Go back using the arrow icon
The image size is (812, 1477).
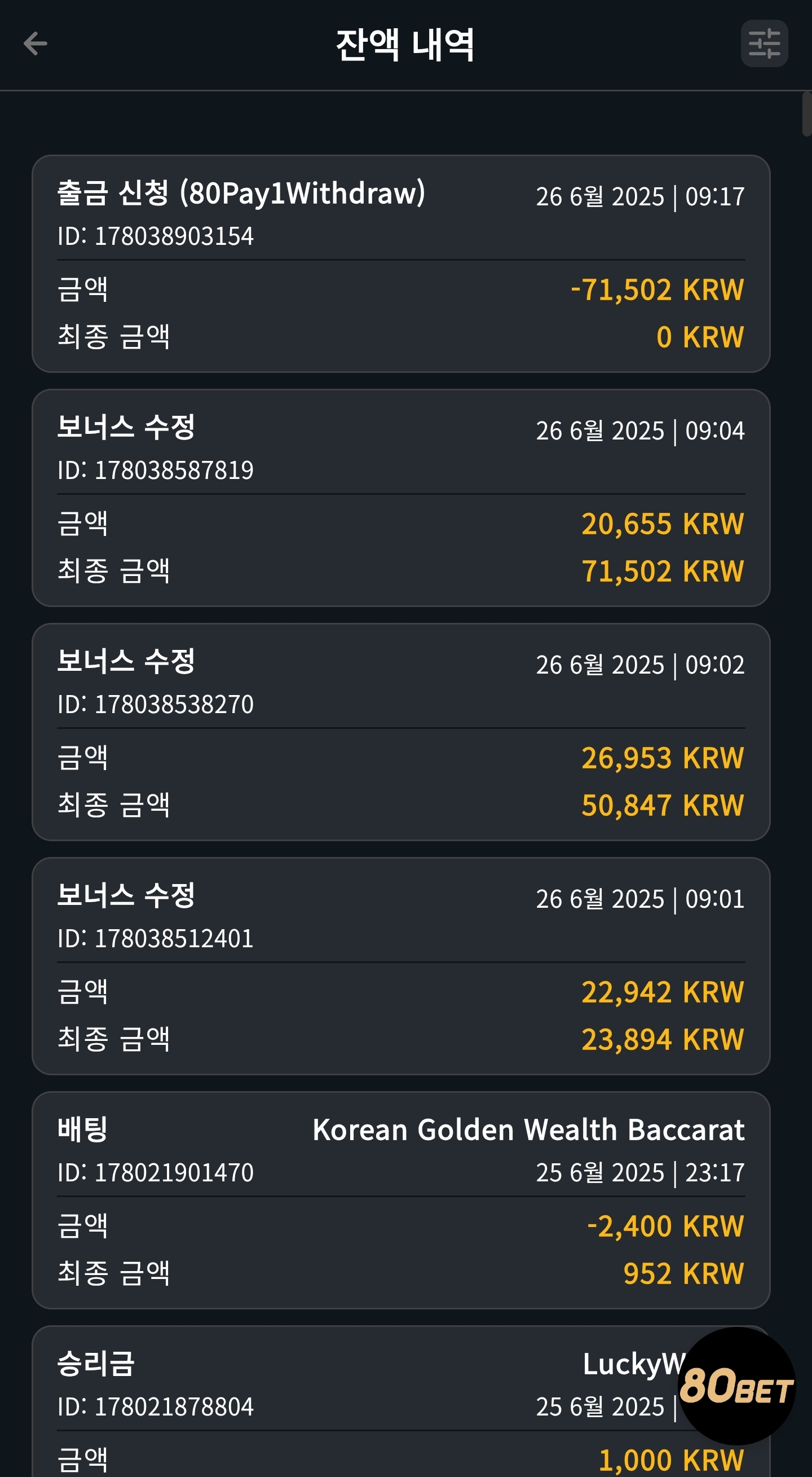[35, 43]
